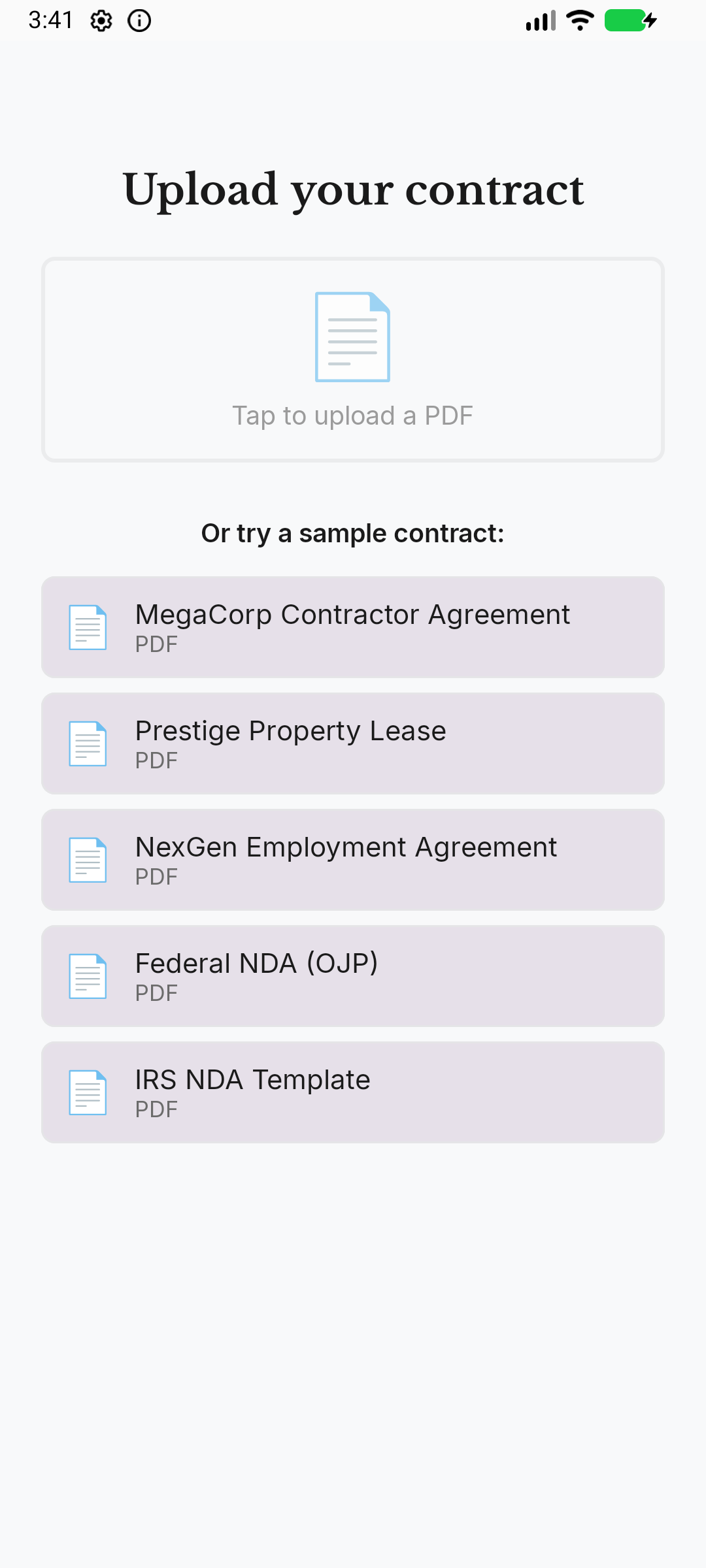This screenshot has height=1568, width=706.
Task: Tap the Wi-Fi indicator in the status bar
Action: (579, 21)
